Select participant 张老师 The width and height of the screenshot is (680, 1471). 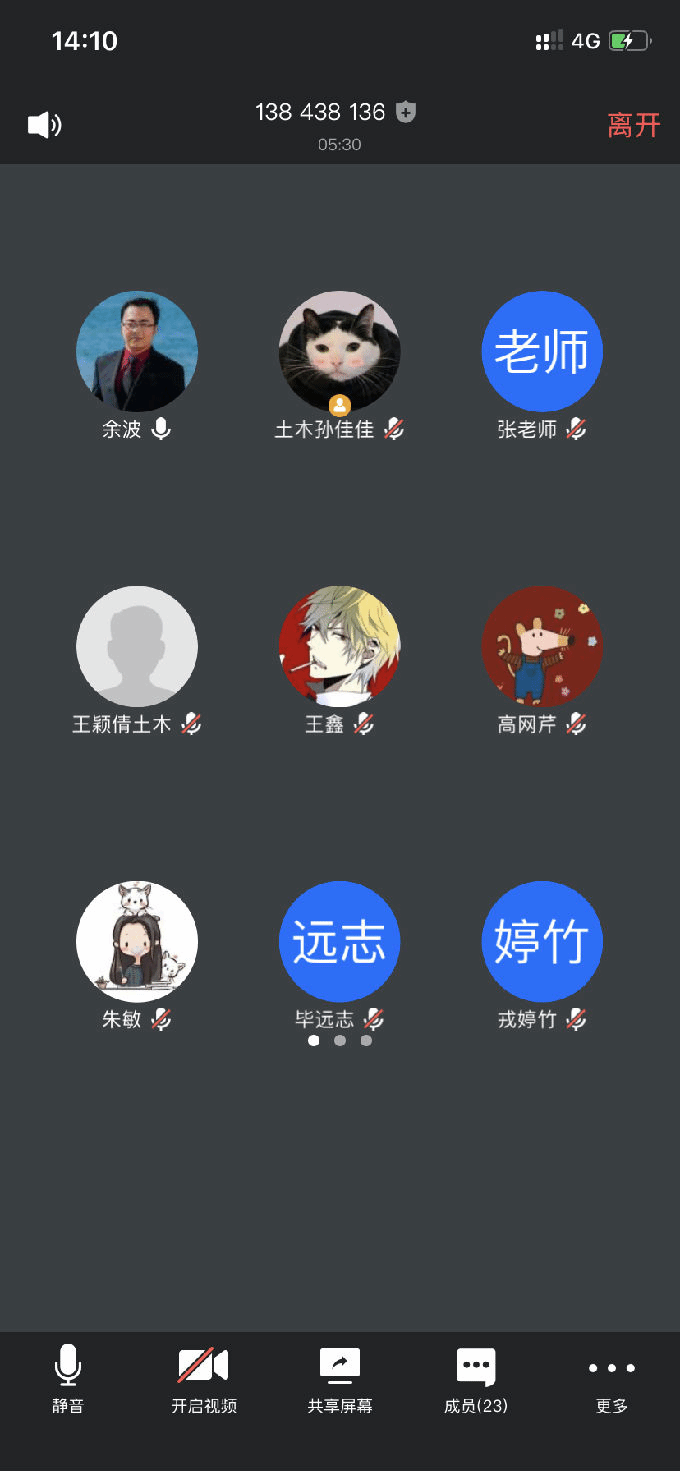click(542, 352)
